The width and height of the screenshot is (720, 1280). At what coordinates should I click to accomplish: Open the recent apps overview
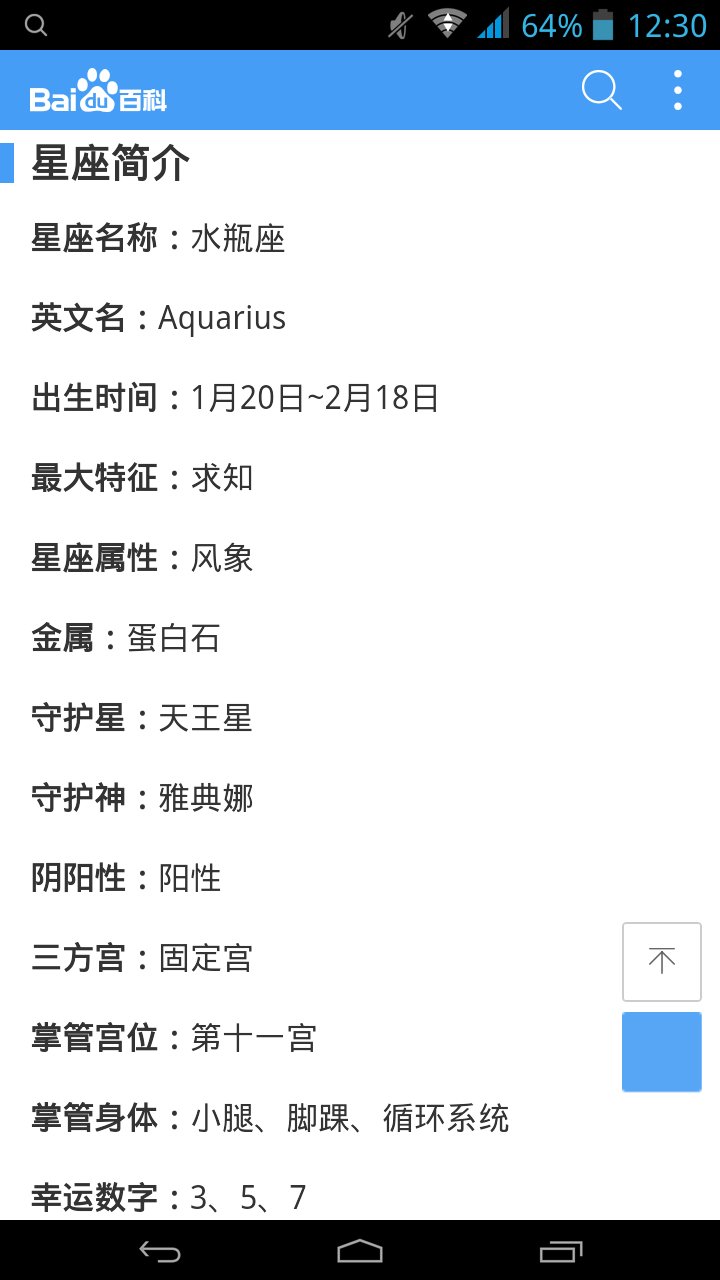560,1251
